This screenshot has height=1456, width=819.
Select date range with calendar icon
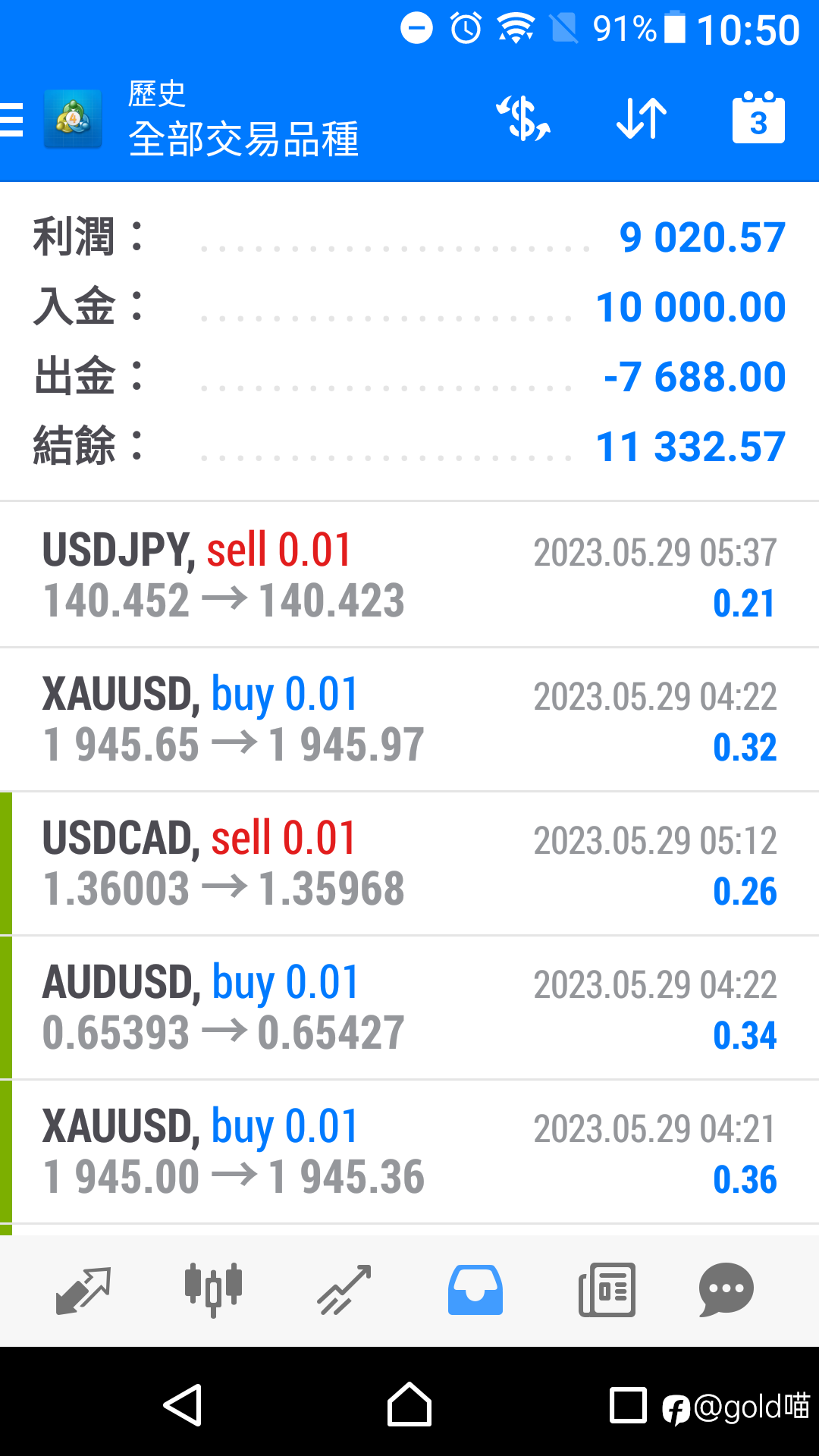(x=758, y=118)
